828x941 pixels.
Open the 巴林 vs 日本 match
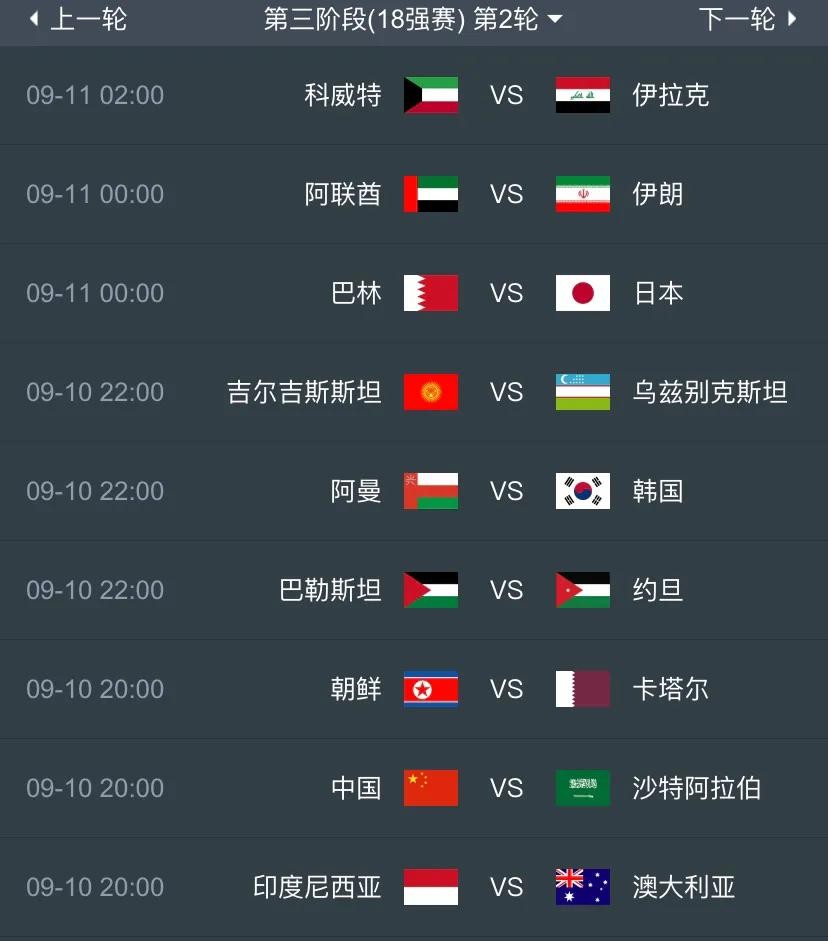point(506,293)
